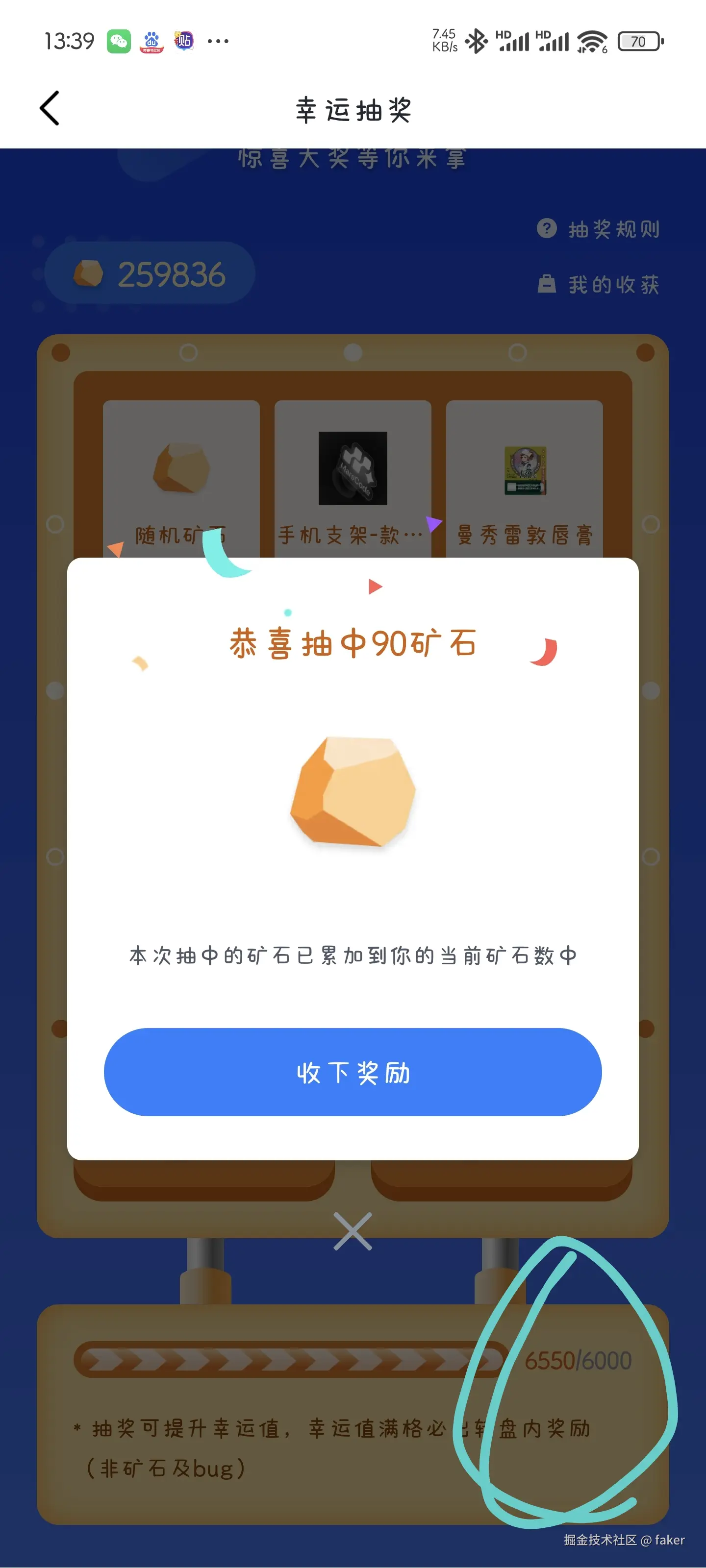Tap the question mark icon beside 抽奖规则
706x1568 pixels.
tap(548, 229)
